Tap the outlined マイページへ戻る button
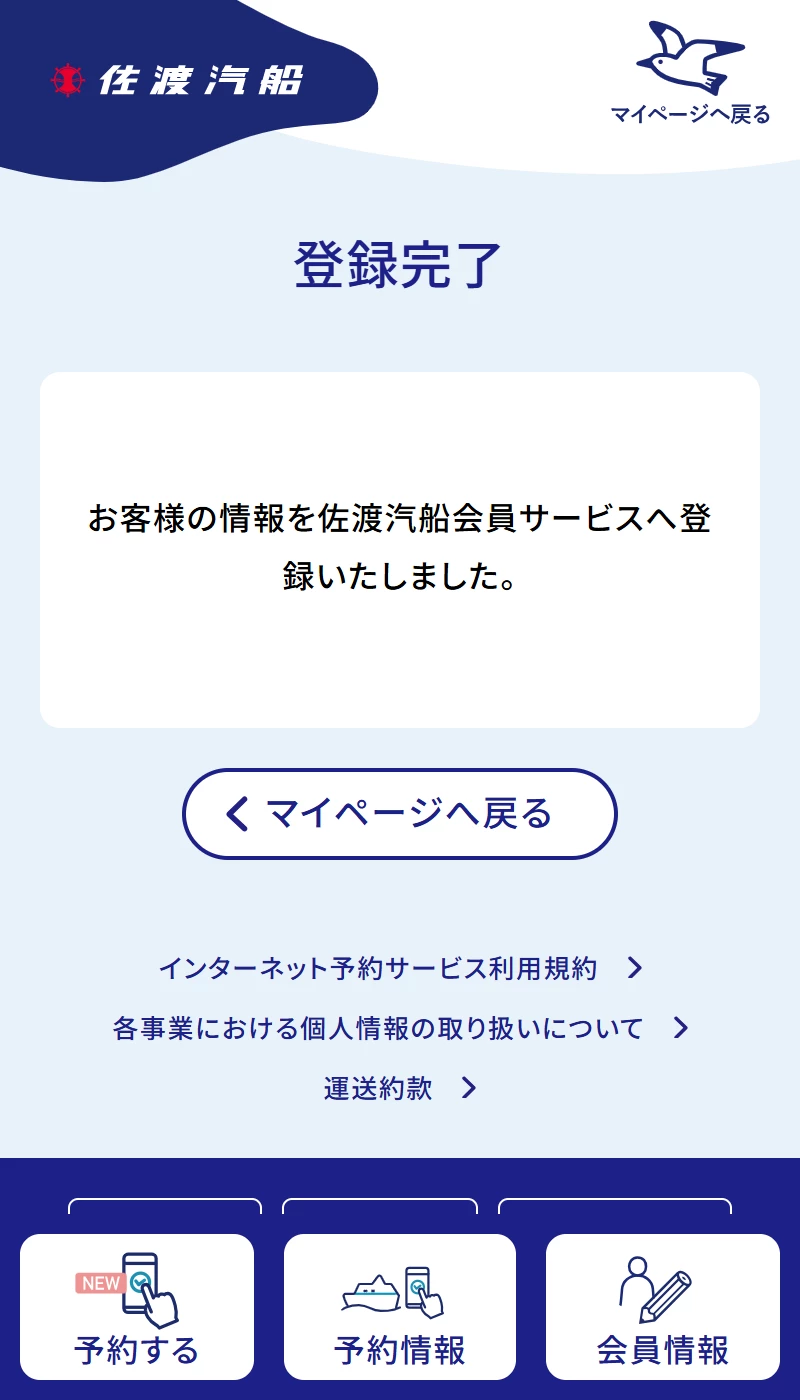This screenshot has width=800, height=1400. (399, 814)
